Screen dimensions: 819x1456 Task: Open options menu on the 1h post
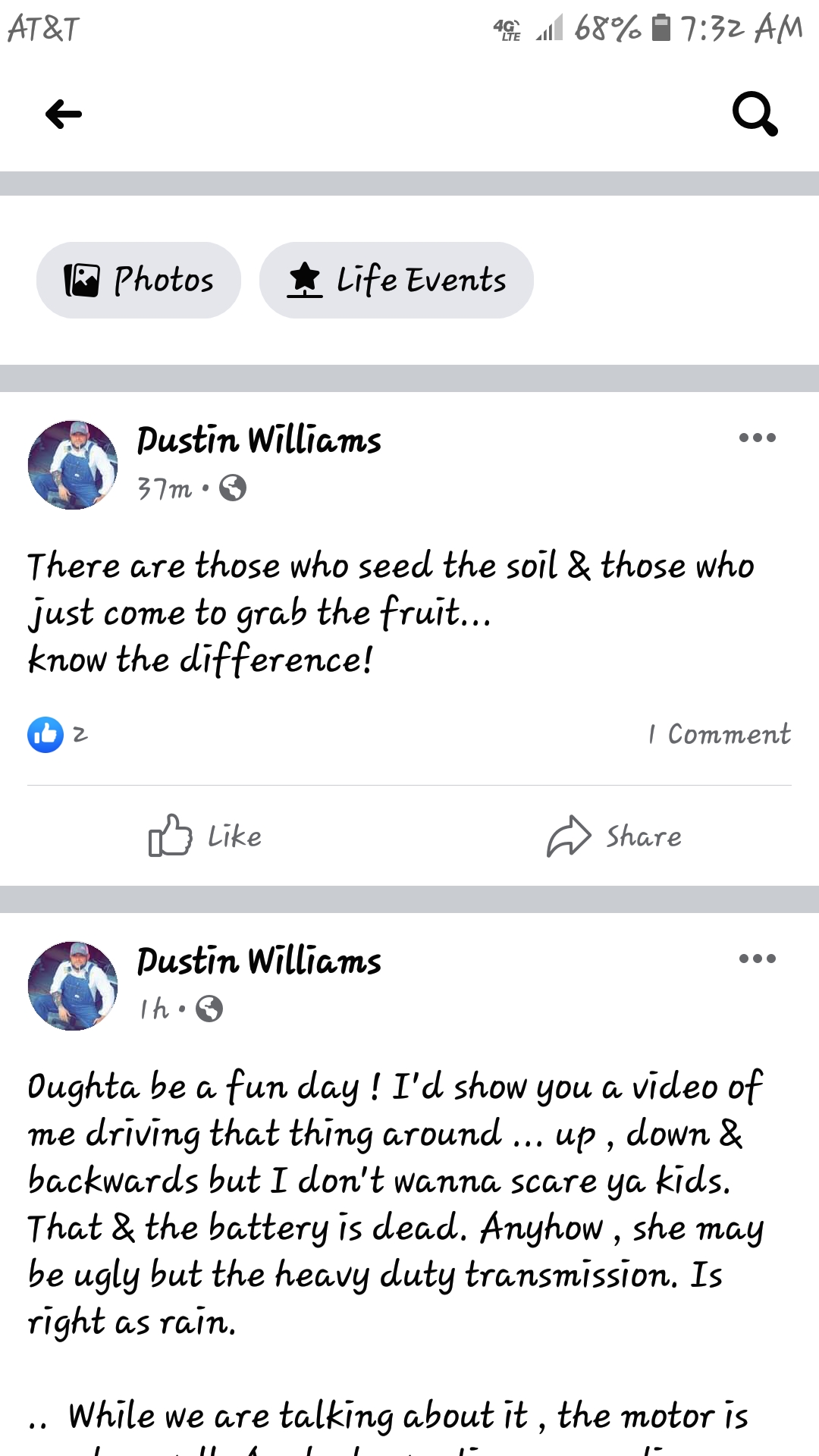pos(757,959)
